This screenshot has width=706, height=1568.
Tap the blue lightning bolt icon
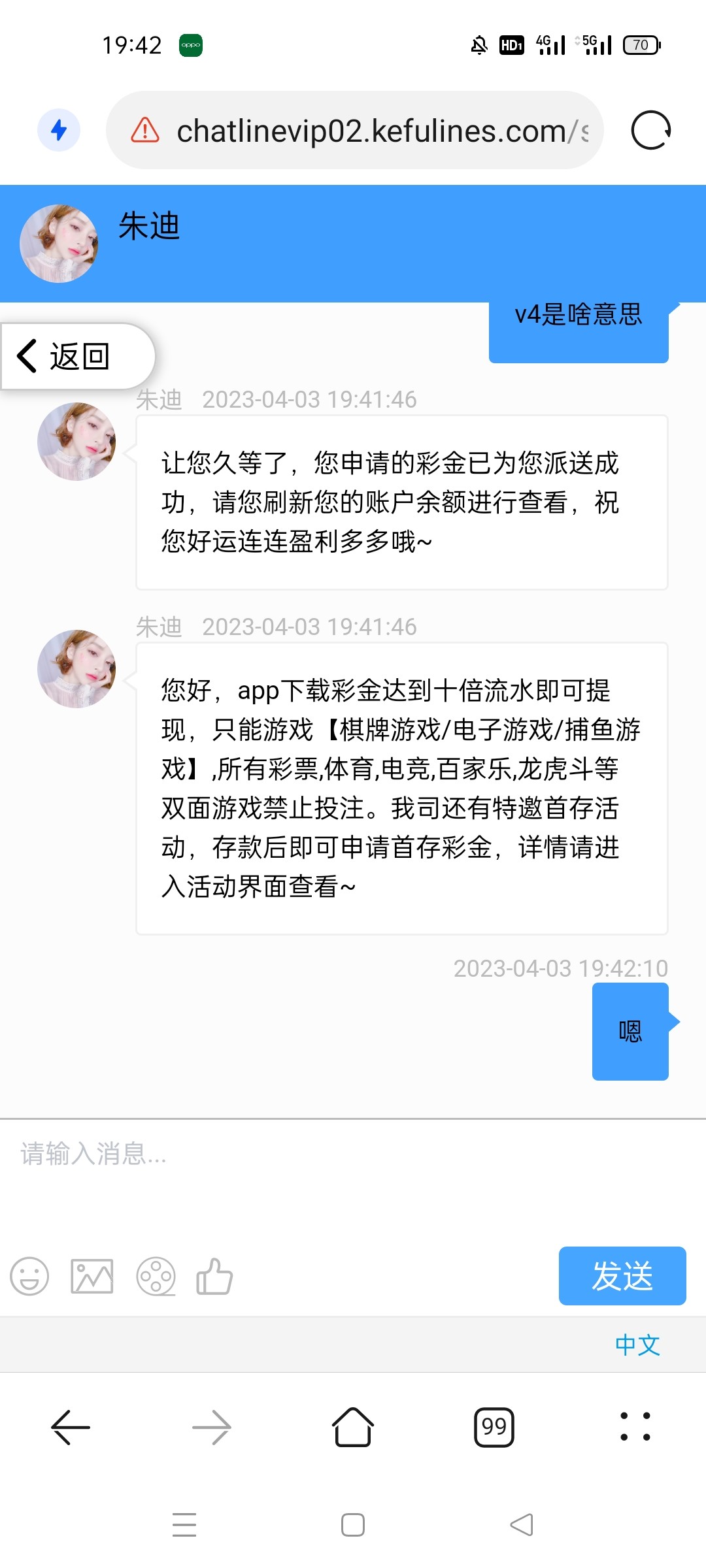pos(59,130)
